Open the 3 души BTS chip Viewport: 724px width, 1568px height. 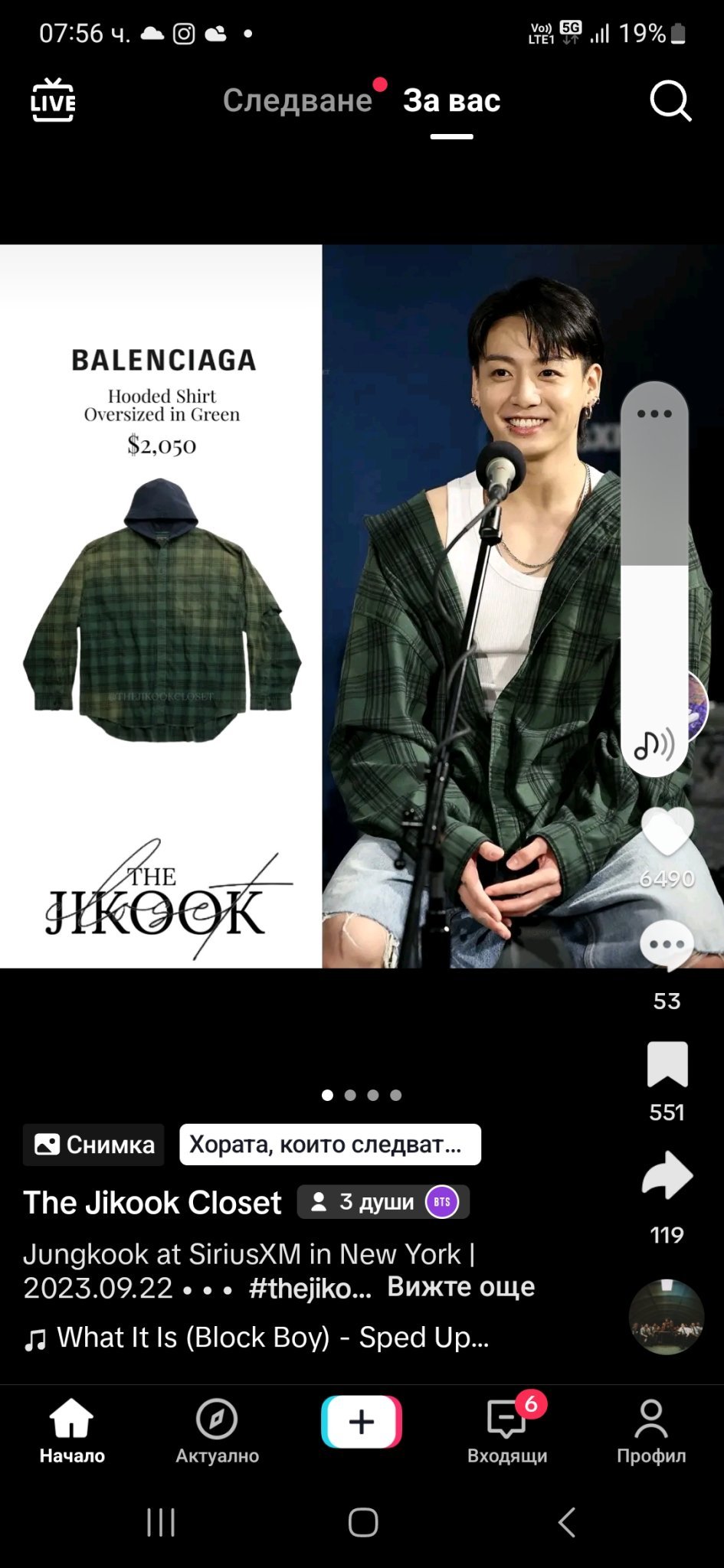click(383, 1202)
